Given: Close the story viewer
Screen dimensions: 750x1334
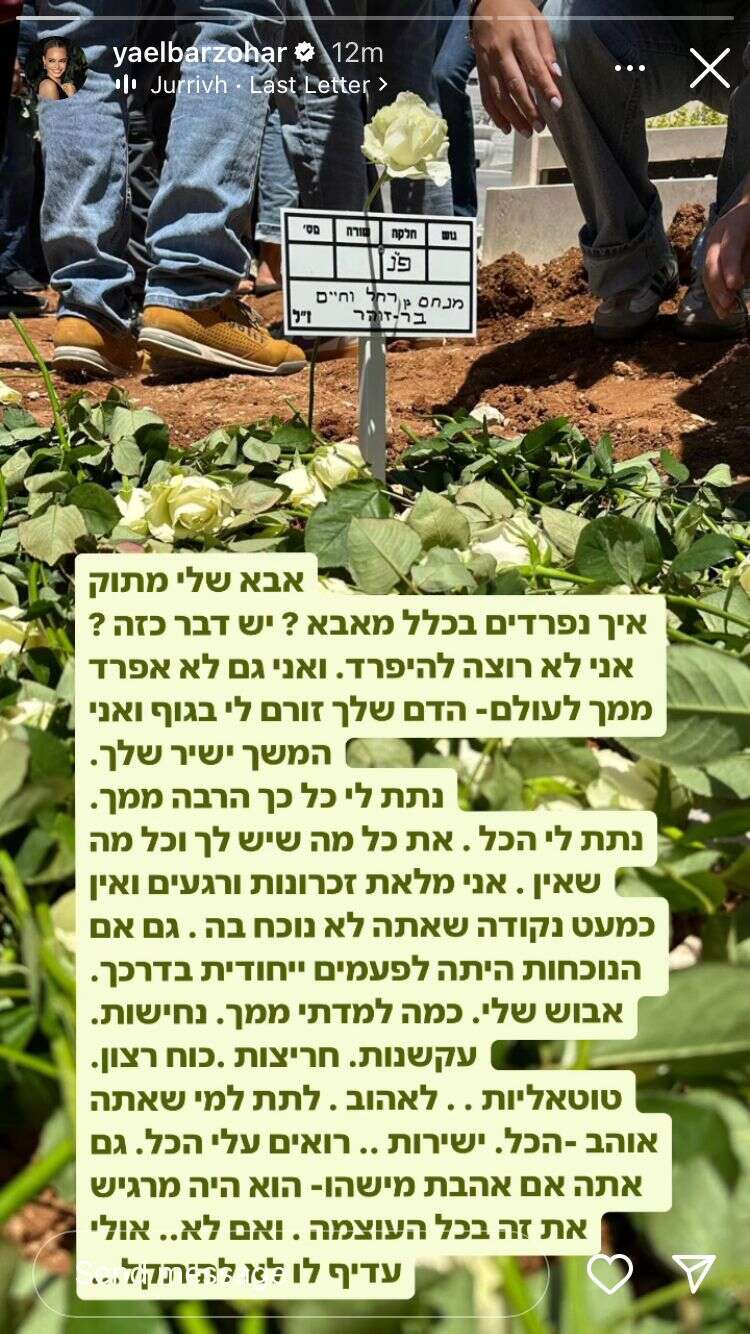Looking at the screenshot, I should [x=709, y=68].
